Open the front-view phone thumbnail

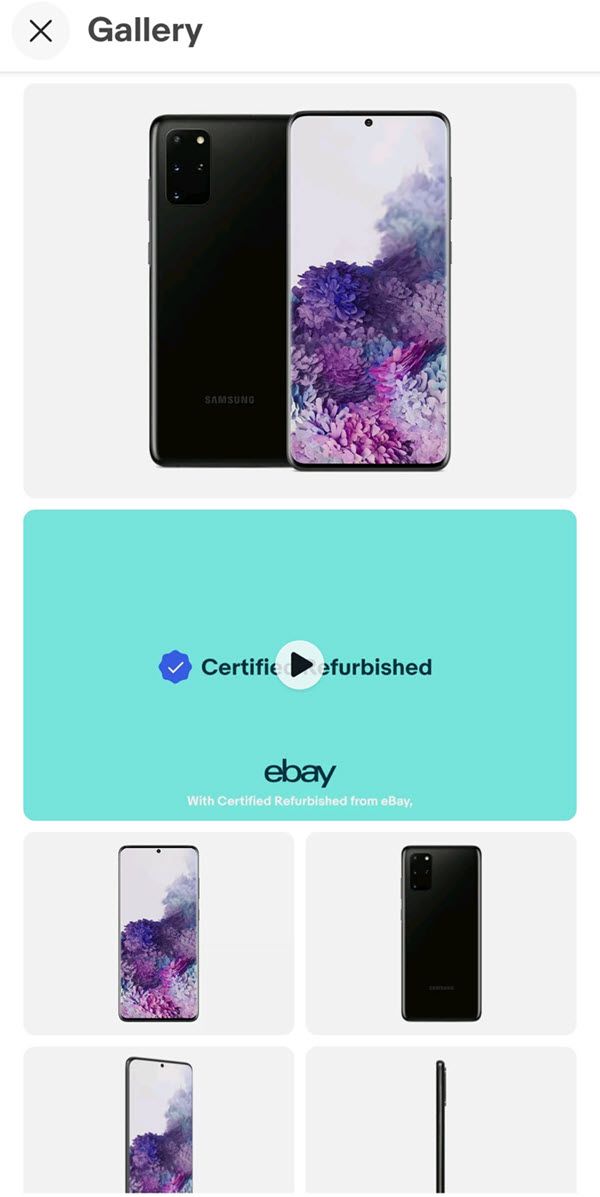(x=159, y=932)
